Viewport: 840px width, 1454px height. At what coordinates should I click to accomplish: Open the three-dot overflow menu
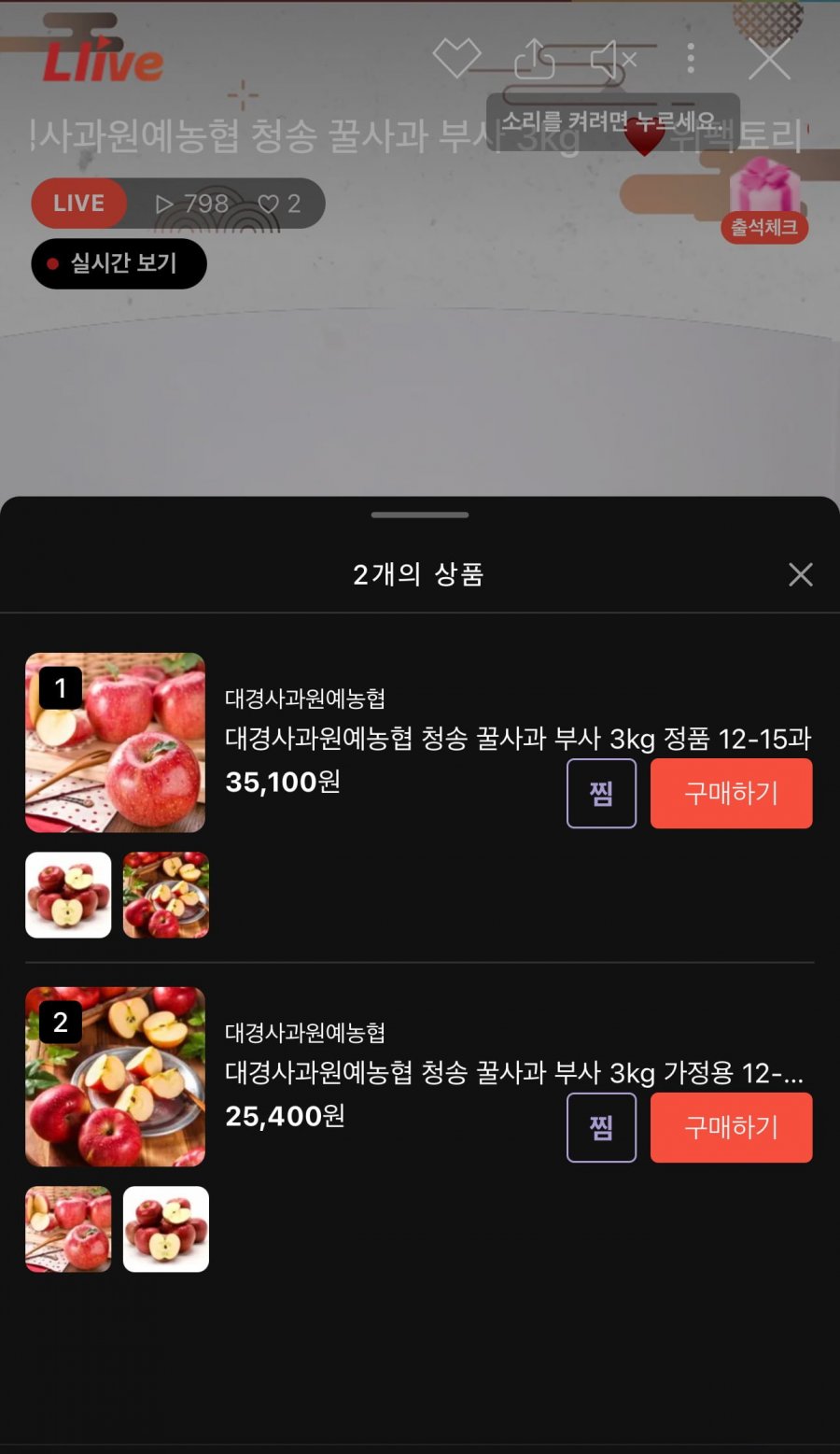(691, 59)
